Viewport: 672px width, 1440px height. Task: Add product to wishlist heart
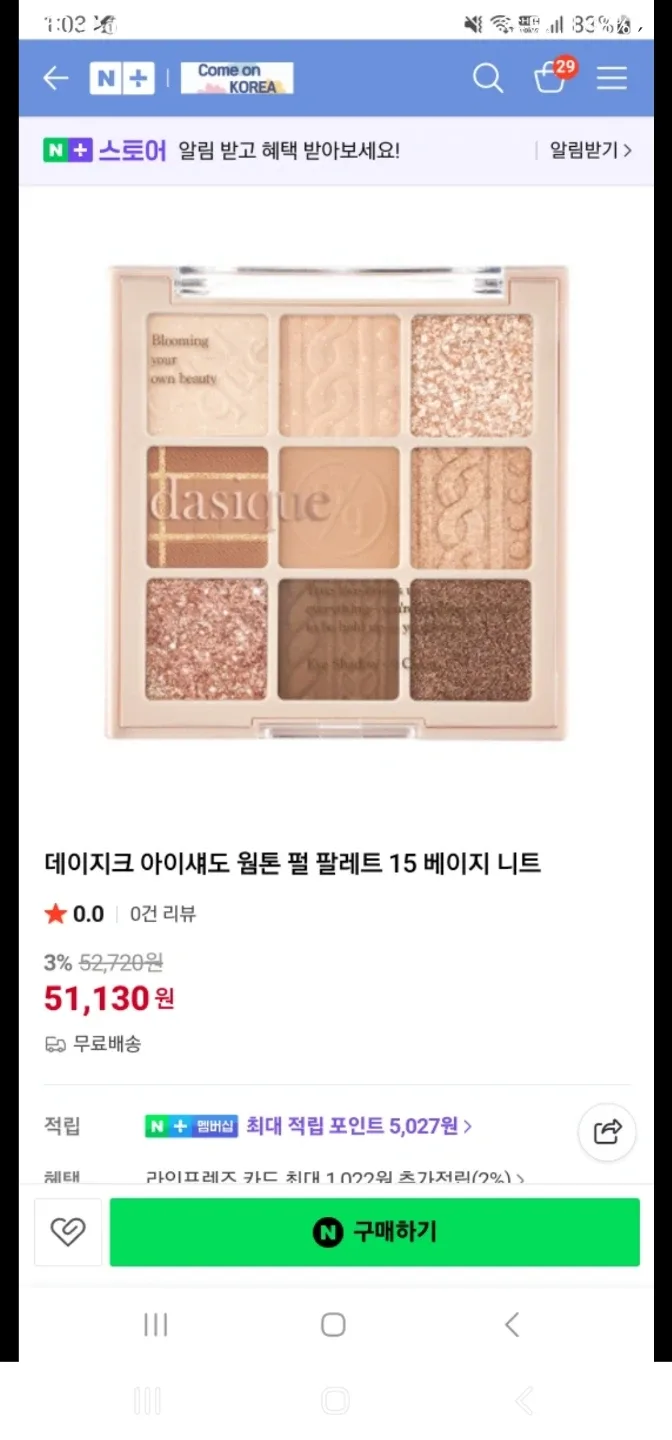68,1232
